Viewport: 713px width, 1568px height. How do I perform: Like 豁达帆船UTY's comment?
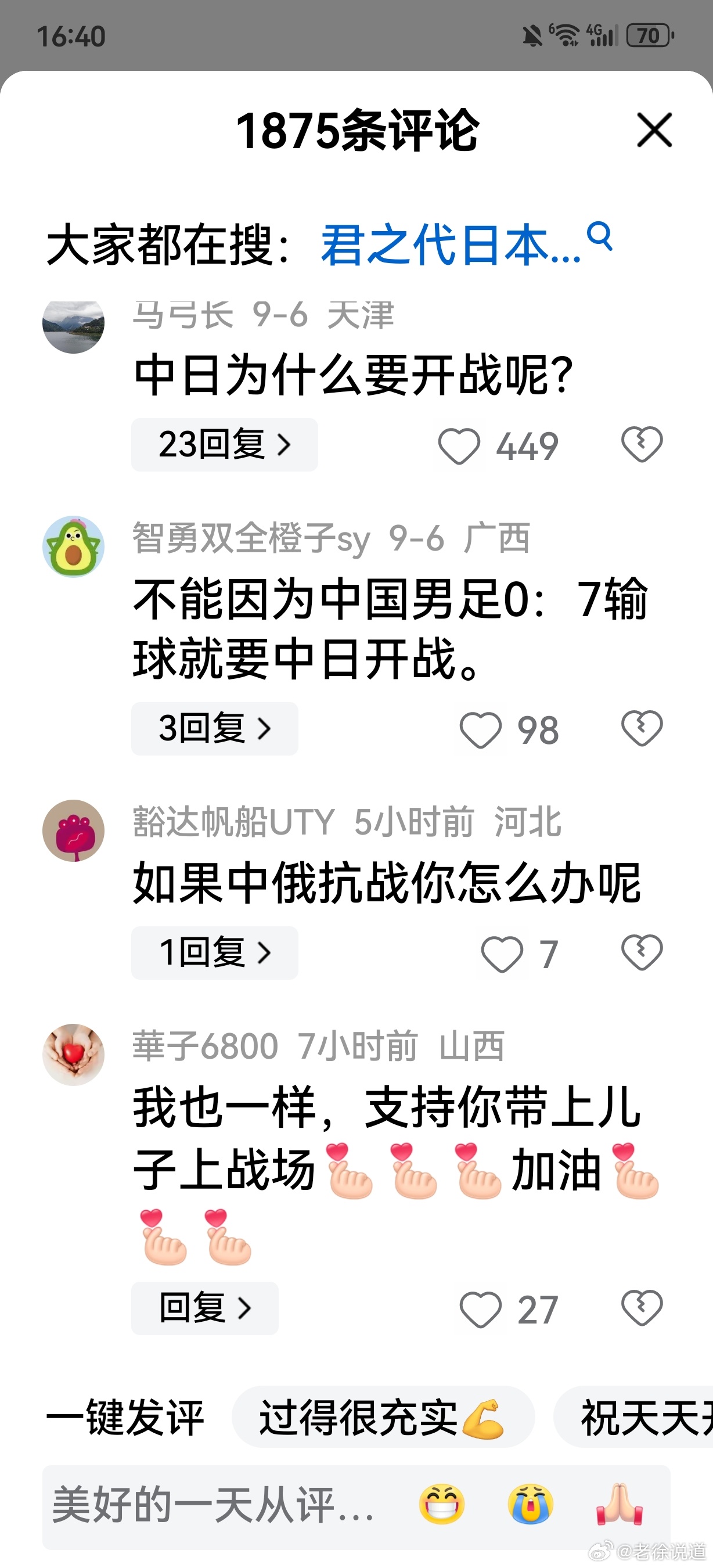click(502, 954)
